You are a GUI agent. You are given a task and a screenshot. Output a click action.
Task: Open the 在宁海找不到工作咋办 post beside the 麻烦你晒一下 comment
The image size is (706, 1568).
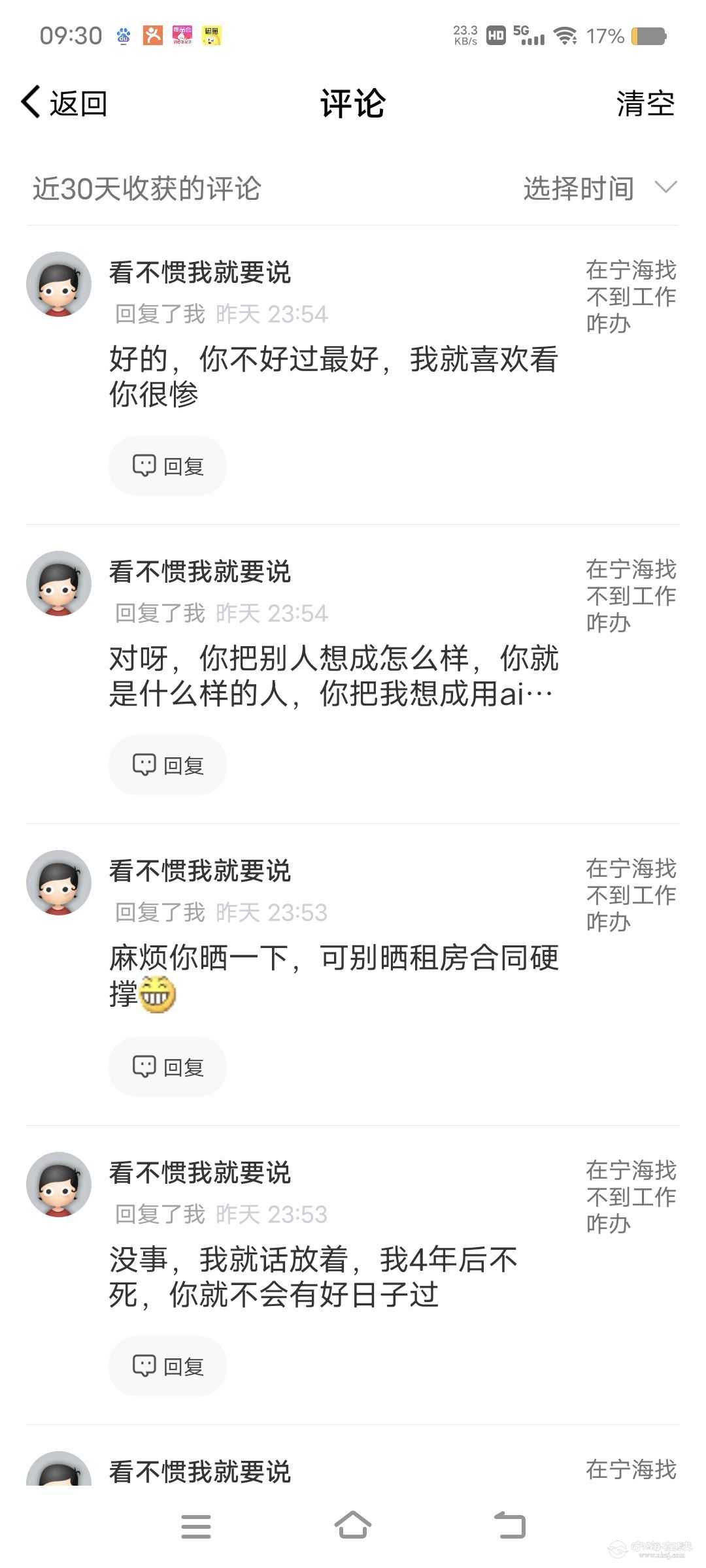(x=630, y=895)
